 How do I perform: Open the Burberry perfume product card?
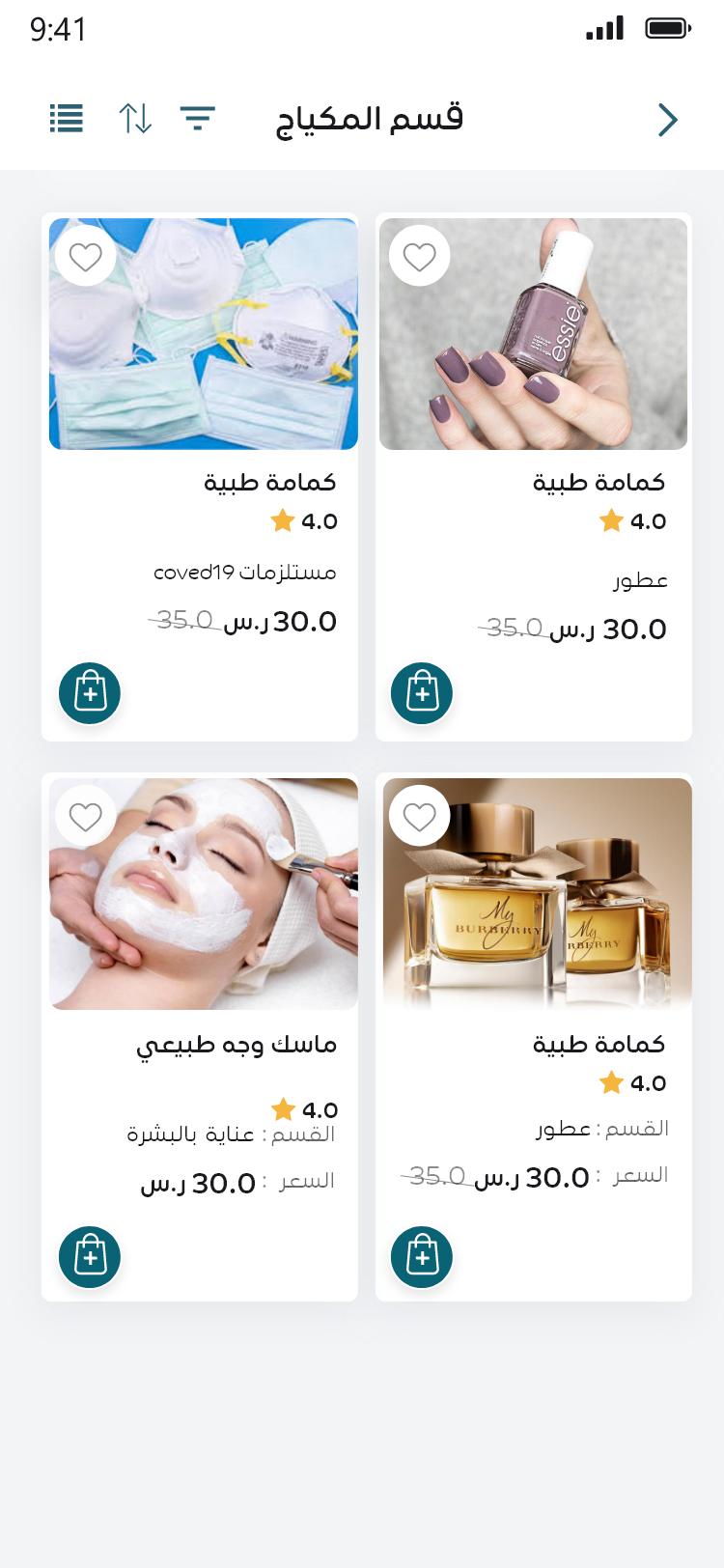pos(534,1037)
